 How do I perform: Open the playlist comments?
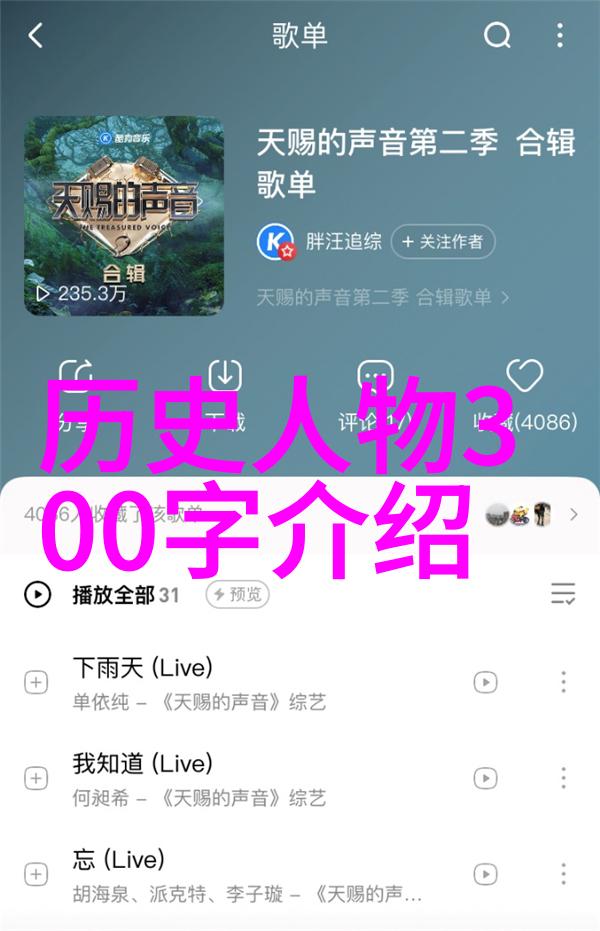tap(375, 388)
